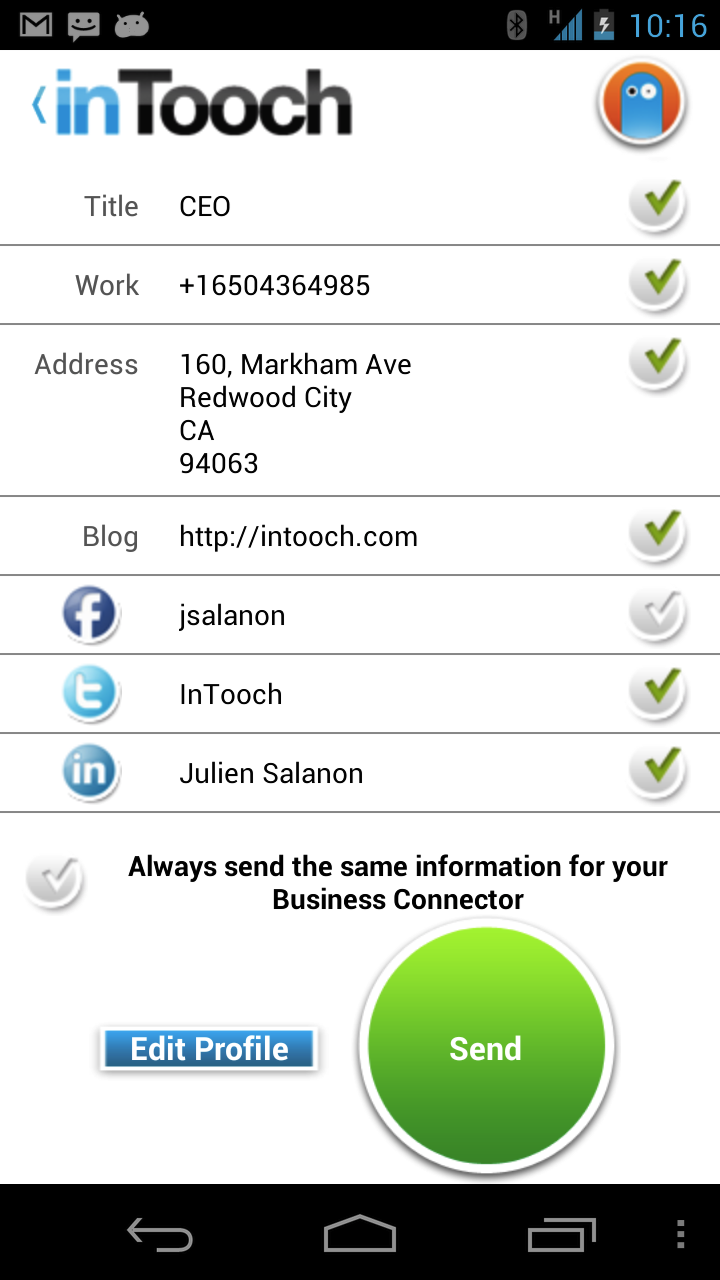720x1280 pixels.
Task: Uncheck the Address checkbox
Action: pos(657,363)
